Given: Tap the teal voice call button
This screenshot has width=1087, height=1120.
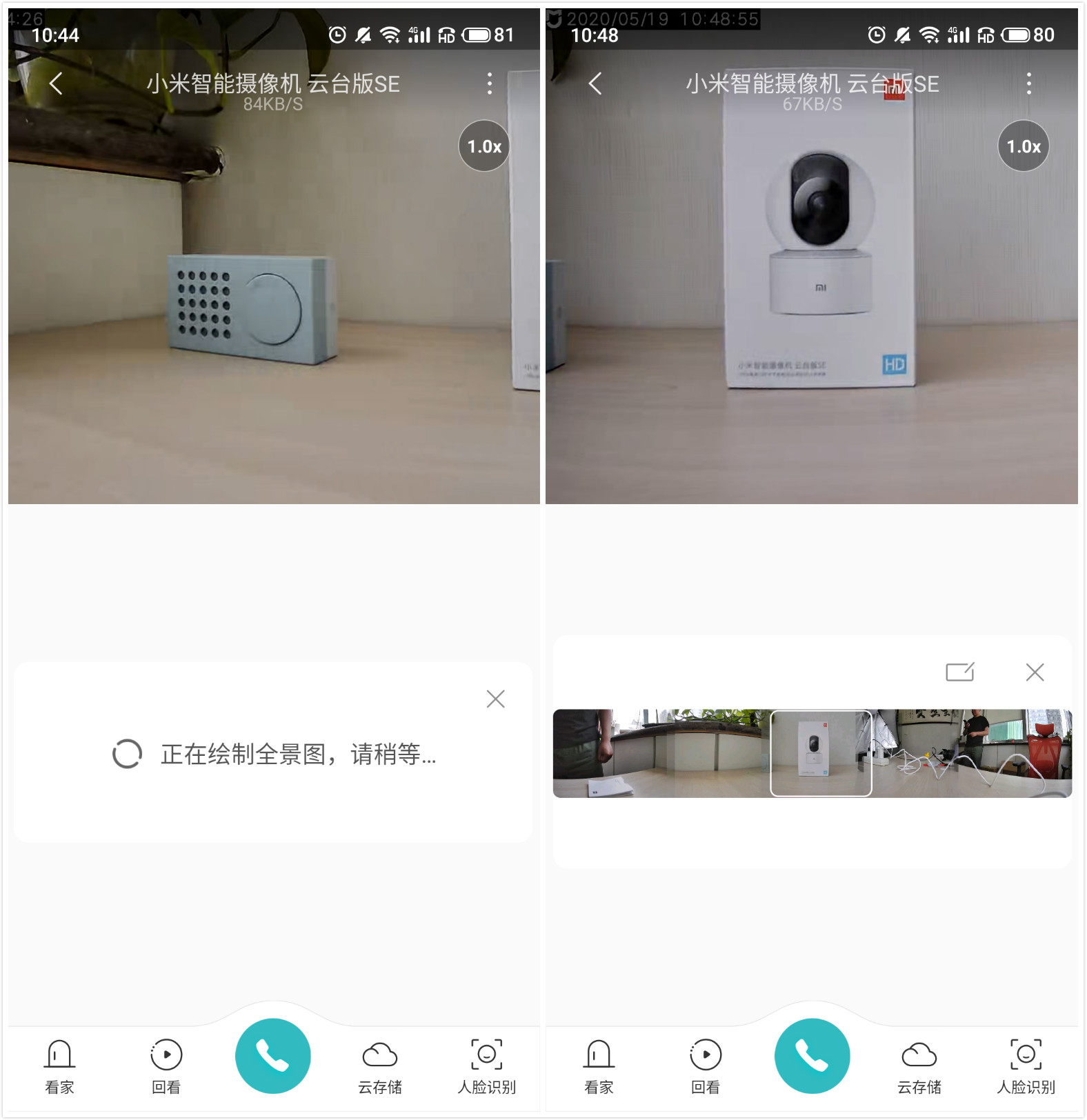Looking at the screenshot, I should coord(273,1055).
